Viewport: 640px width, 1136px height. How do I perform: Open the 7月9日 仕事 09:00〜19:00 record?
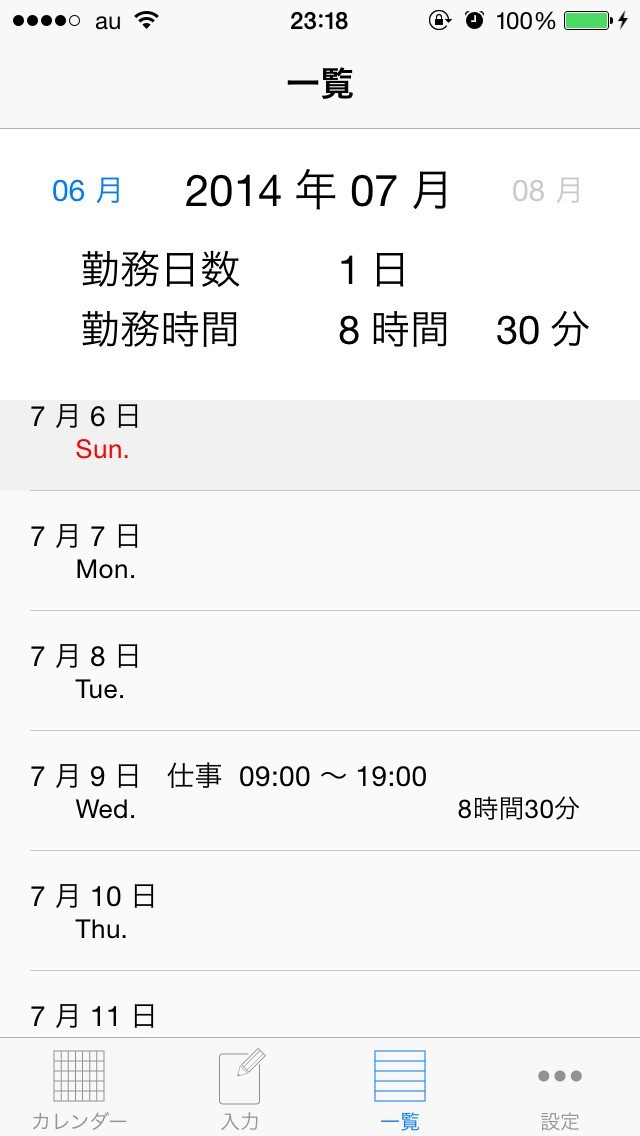click(320, 791)
